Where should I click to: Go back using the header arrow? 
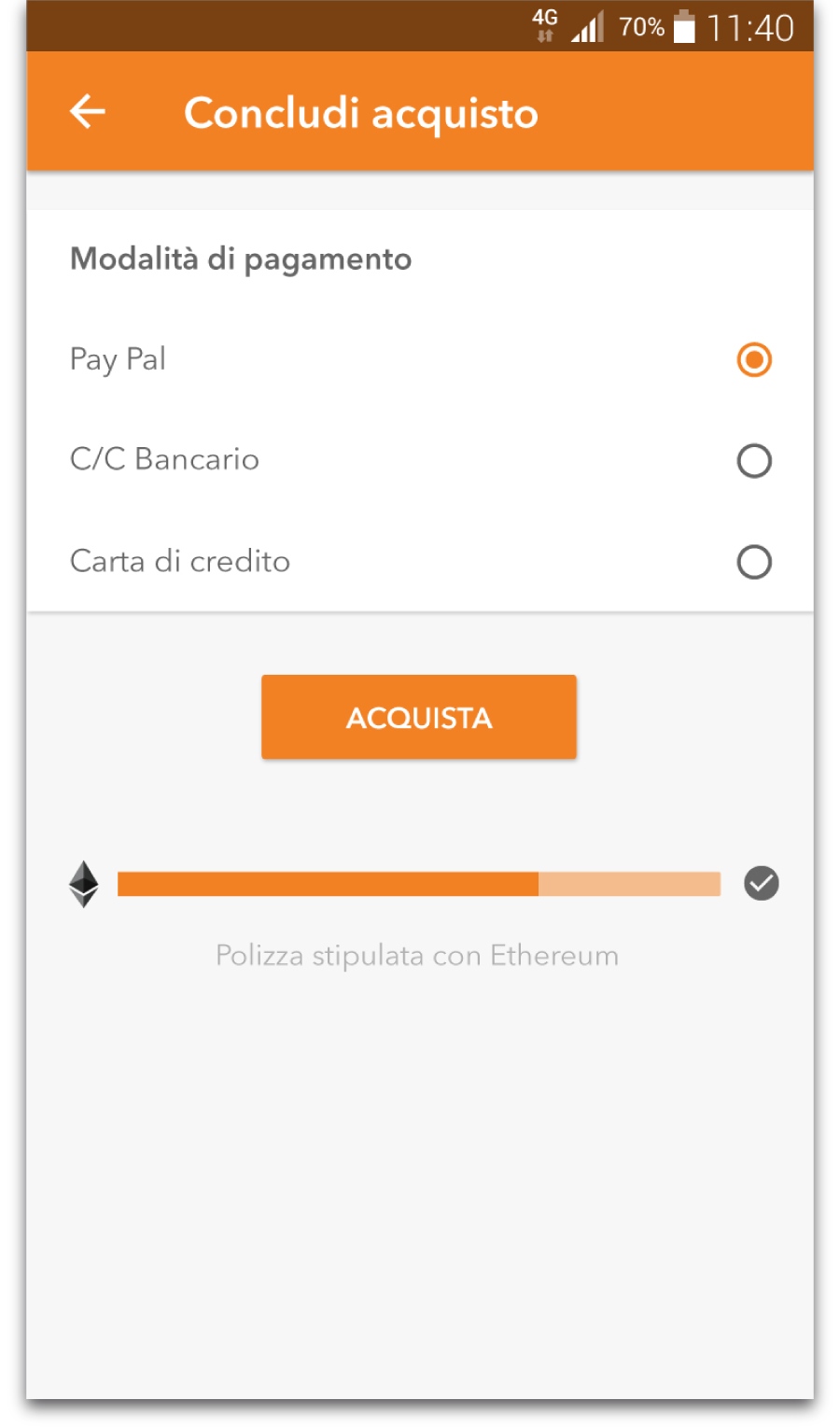[88, 112]
